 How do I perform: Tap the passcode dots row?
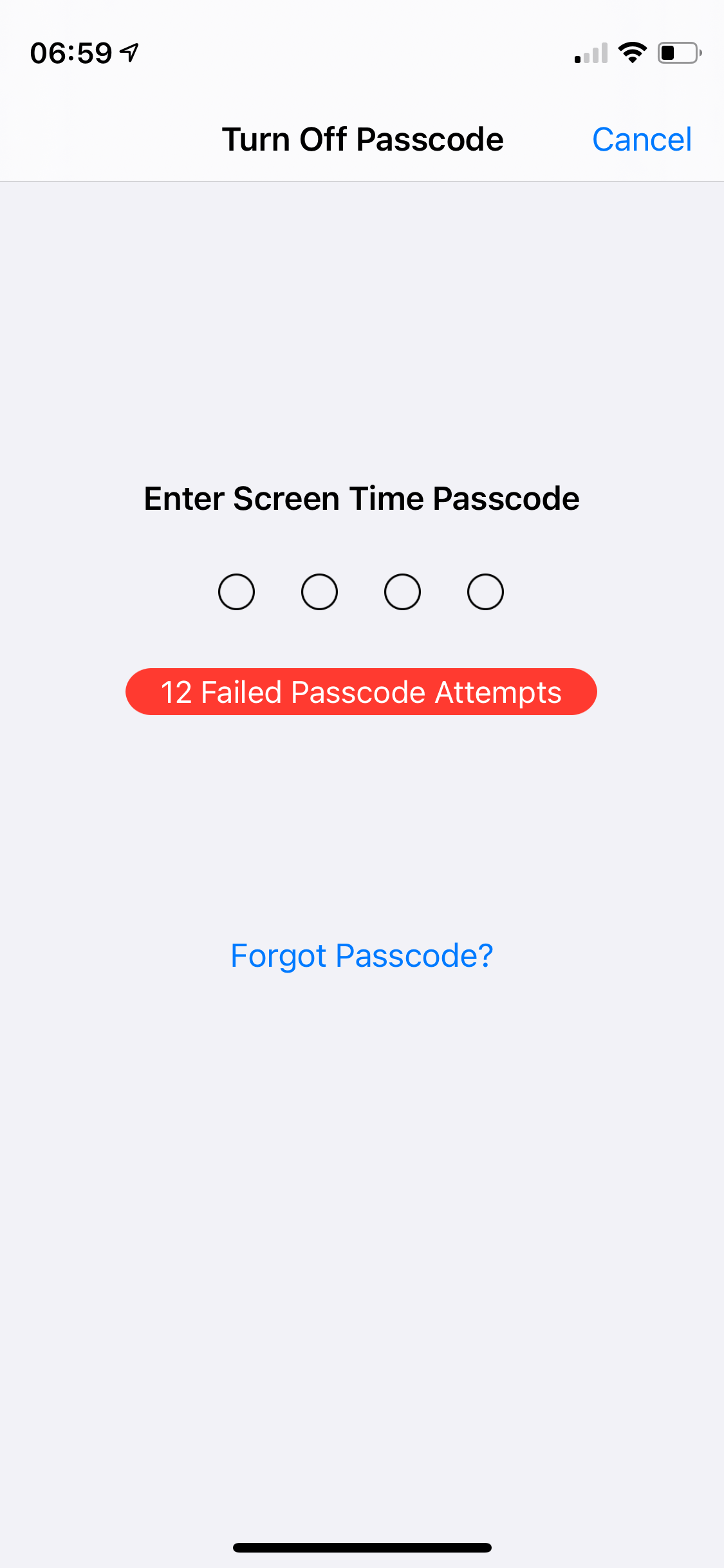click(x=360, y=591)
